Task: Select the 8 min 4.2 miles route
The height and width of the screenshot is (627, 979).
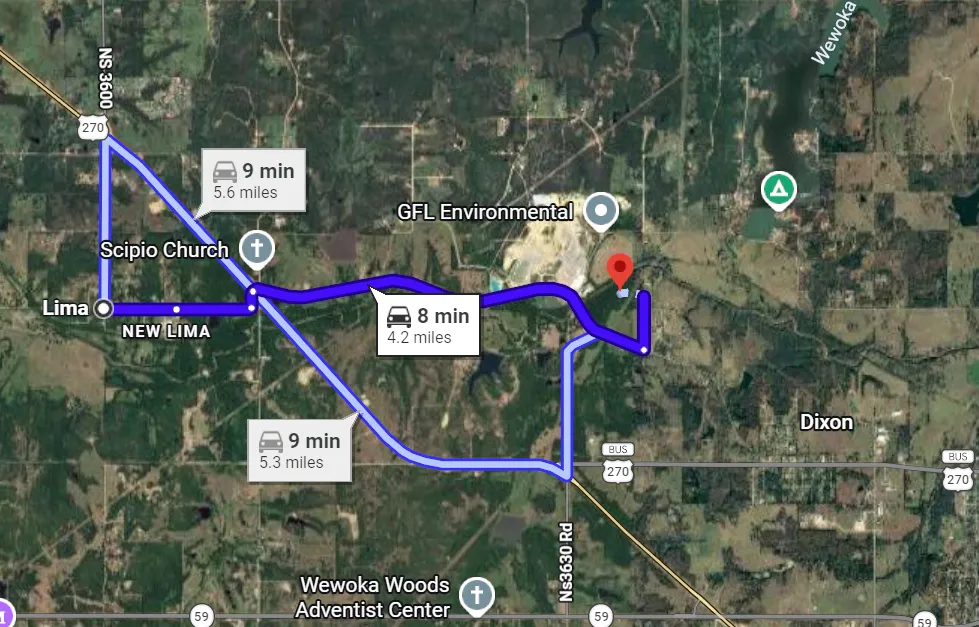Action: click(x=428, y=325)
